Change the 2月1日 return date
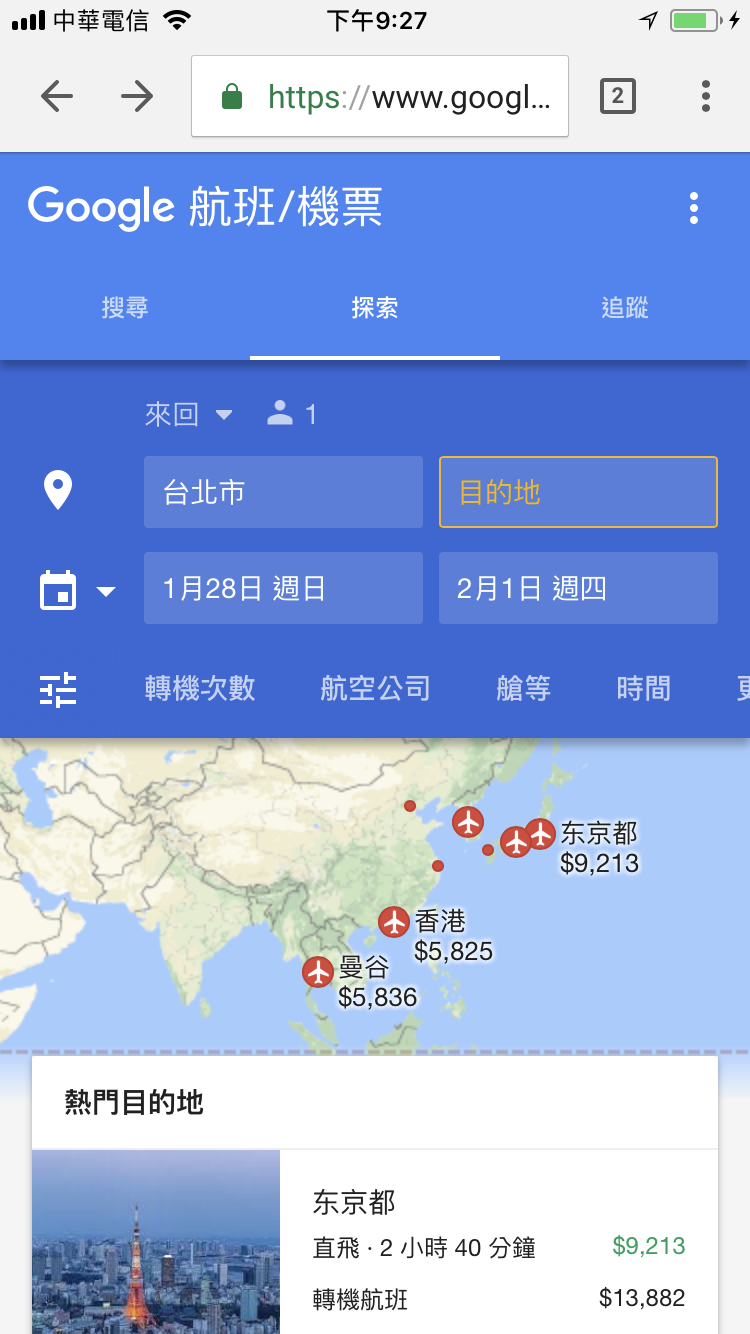This screenshot has width=750, height=1334. pos(578,588)
